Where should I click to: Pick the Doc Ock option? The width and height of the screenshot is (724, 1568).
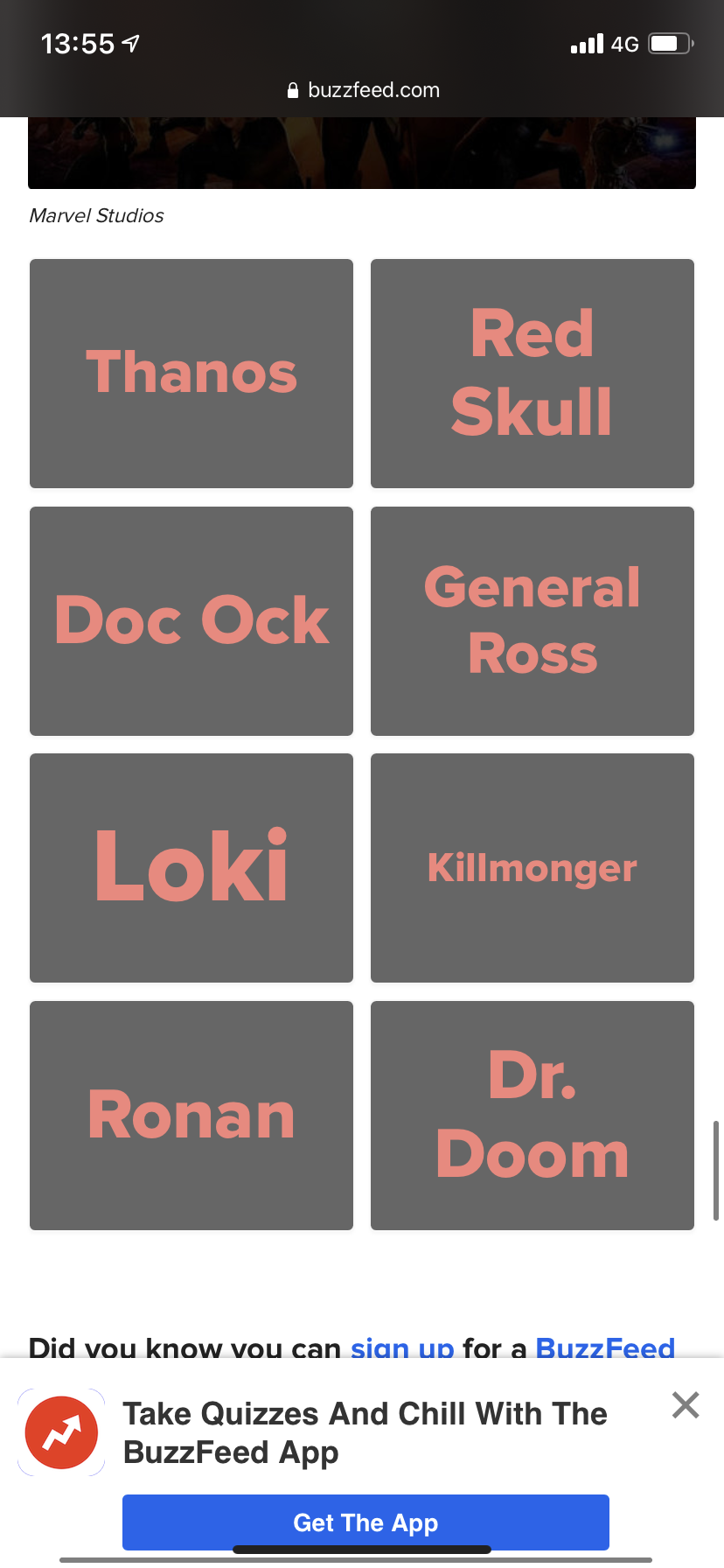pos(191,621)
